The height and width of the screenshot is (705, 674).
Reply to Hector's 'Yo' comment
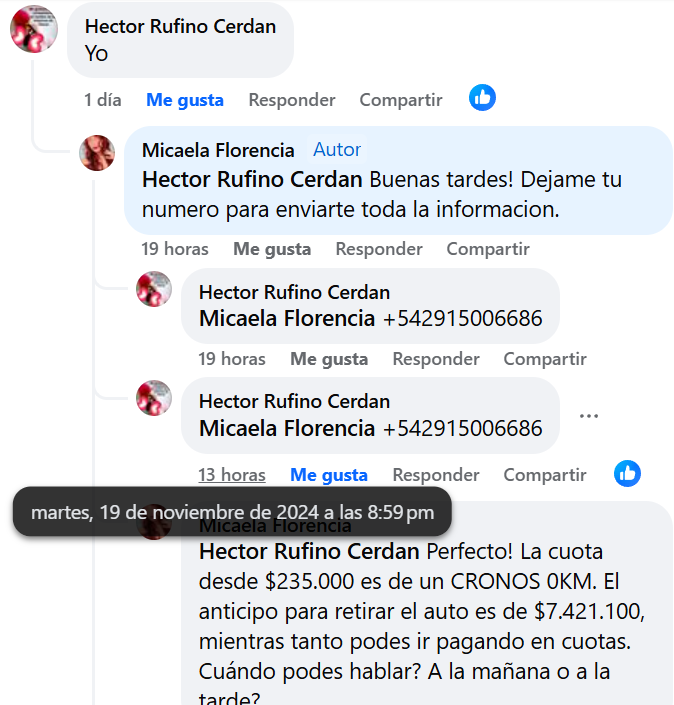(291, 100)
